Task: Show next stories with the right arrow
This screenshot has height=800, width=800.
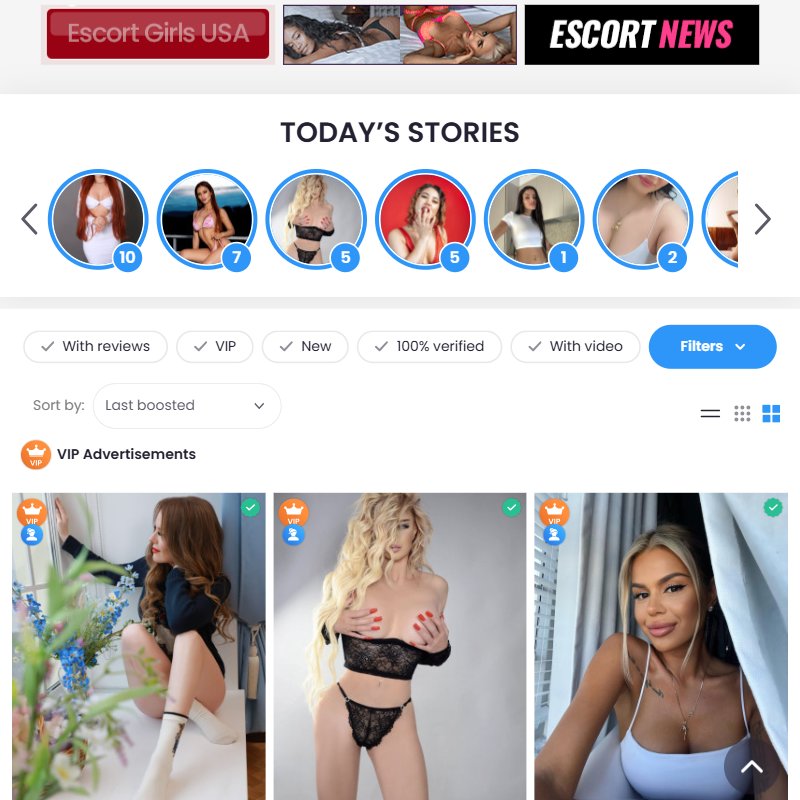Action: 762,219
